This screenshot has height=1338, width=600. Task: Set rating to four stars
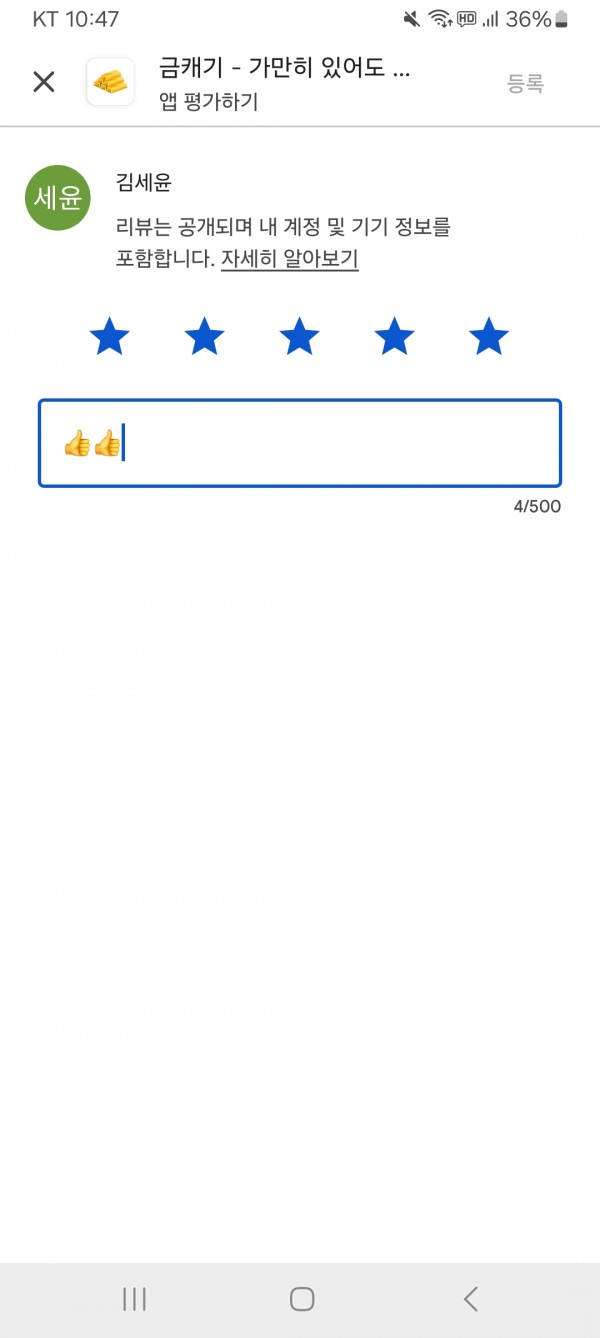pos(394,337)
